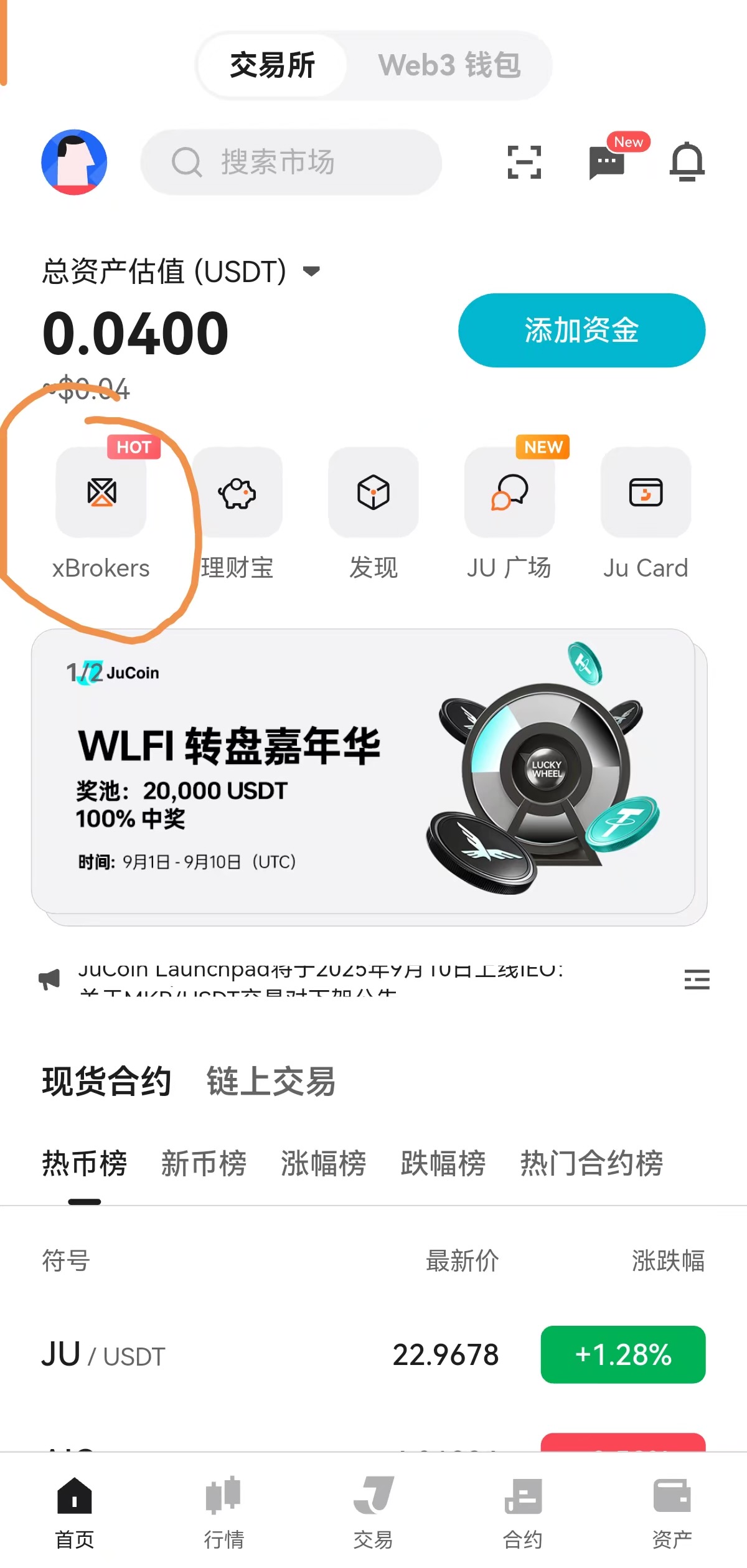The width and height of the screenshot is (747, 1568).
Task: Open the messages chat icon
Action: [607, 163]
